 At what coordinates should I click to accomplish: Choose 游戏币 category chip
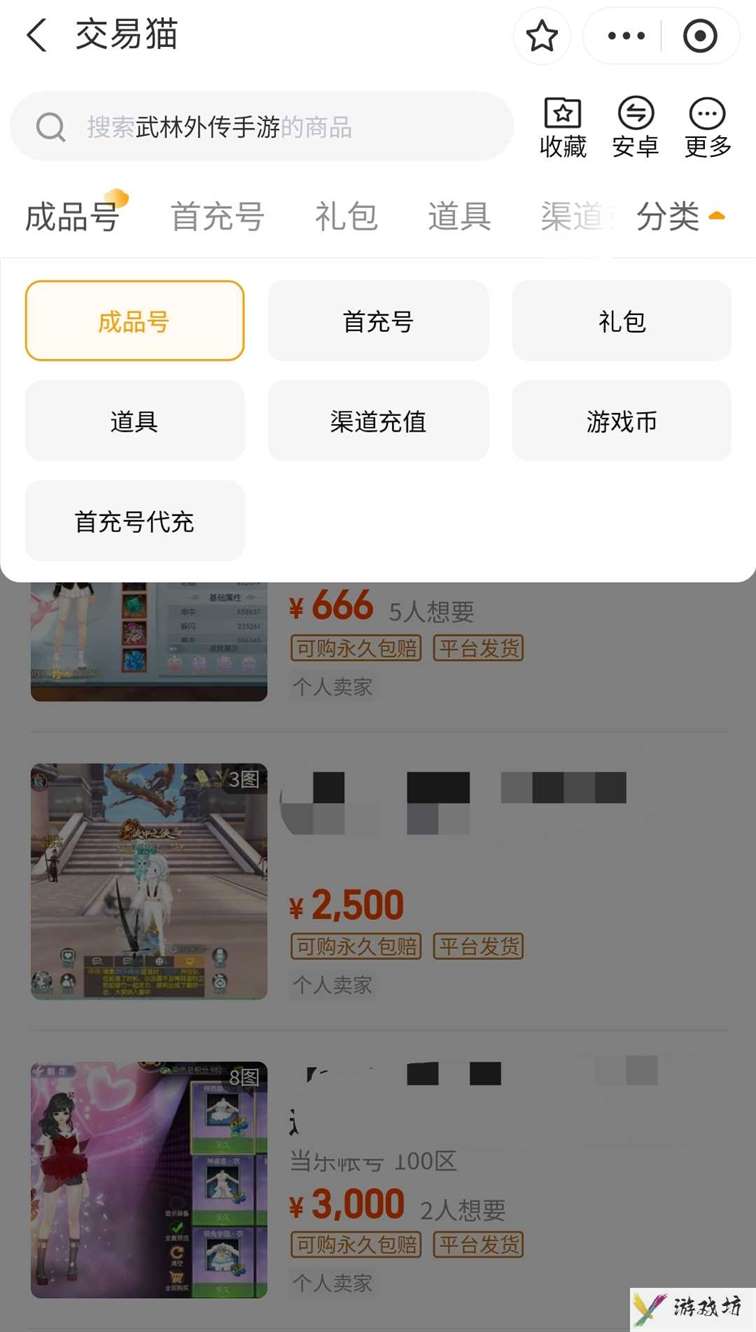coord(621,421)
